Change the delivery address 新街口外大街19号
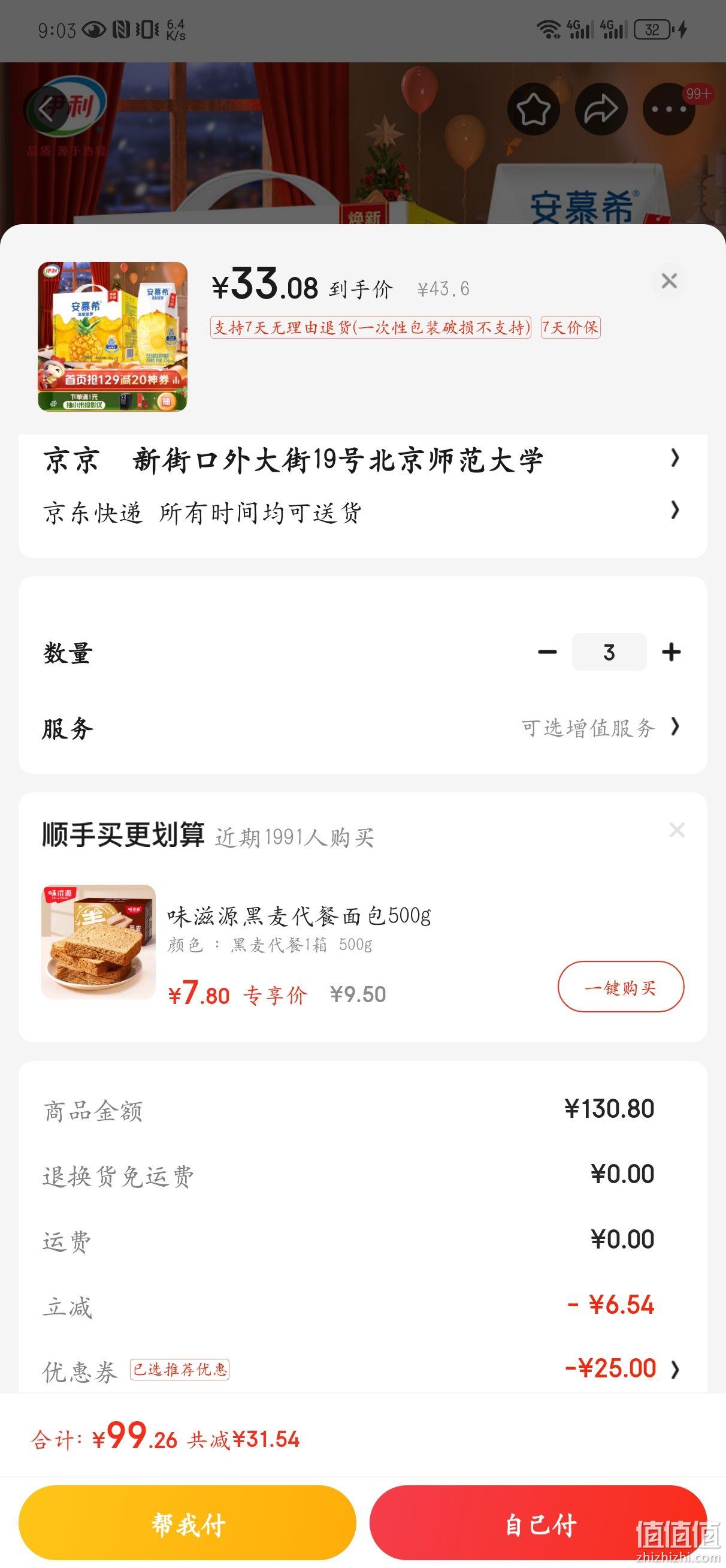This screenshot has width=726, height=1568. [x=362, y=460]
